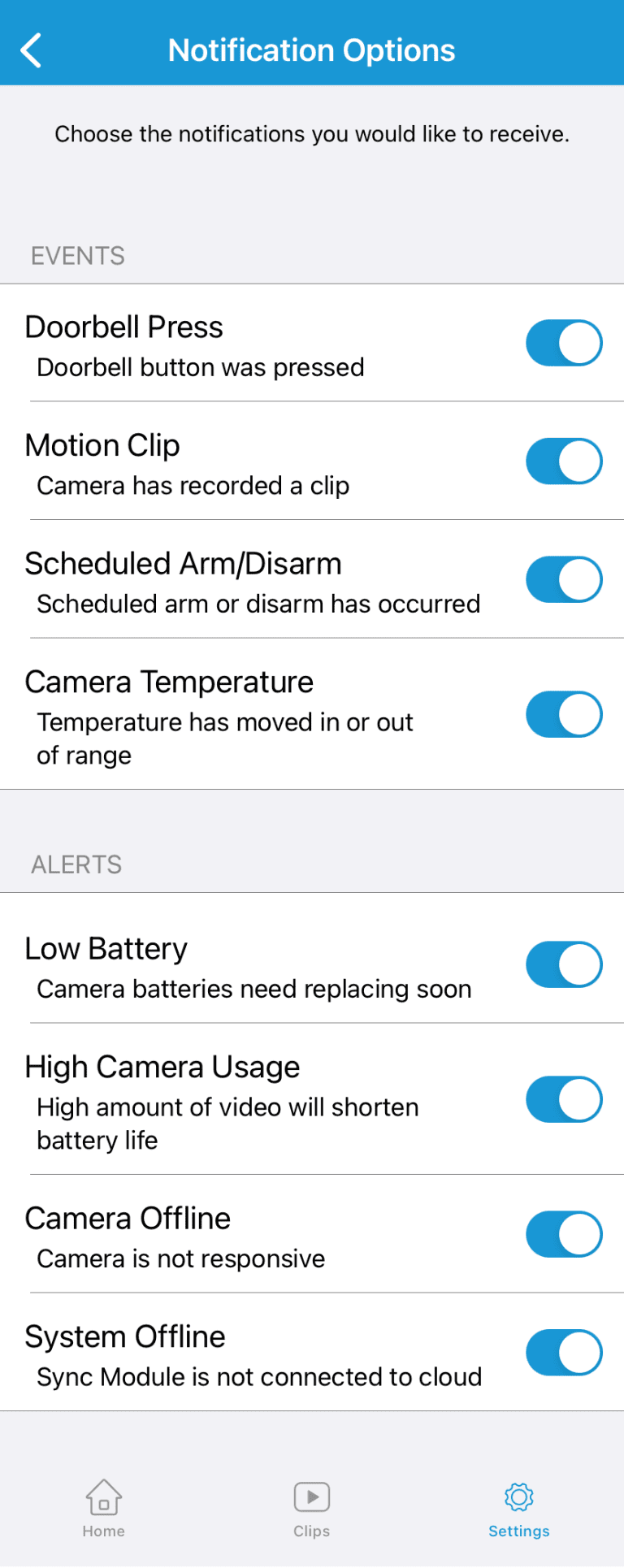Tap the Notification Options title bar
624x1568 pixels.
(x=311, y=50)
